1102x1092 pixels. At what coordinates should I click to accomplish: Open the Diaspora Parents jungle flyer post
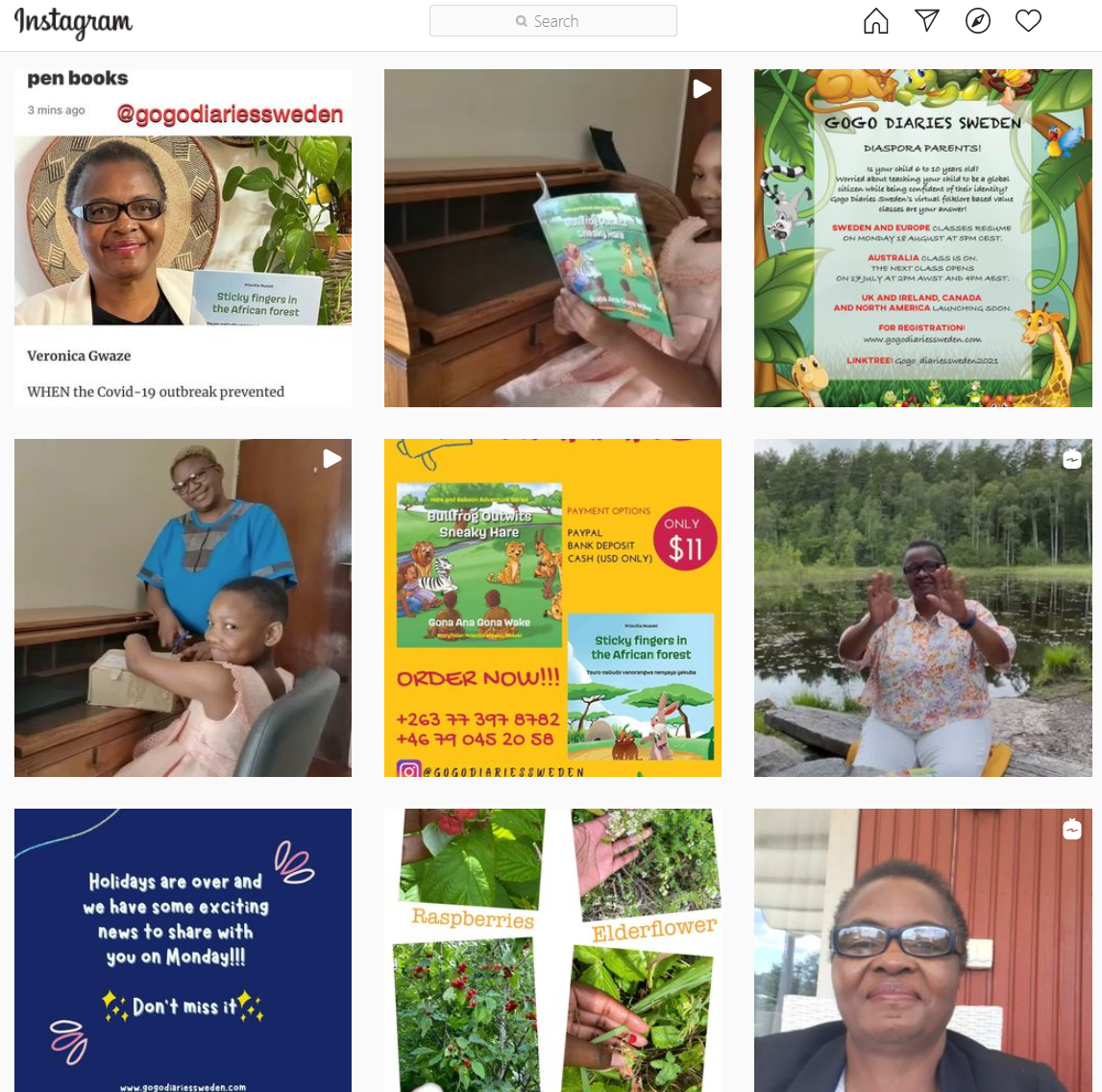click(922, 238)
